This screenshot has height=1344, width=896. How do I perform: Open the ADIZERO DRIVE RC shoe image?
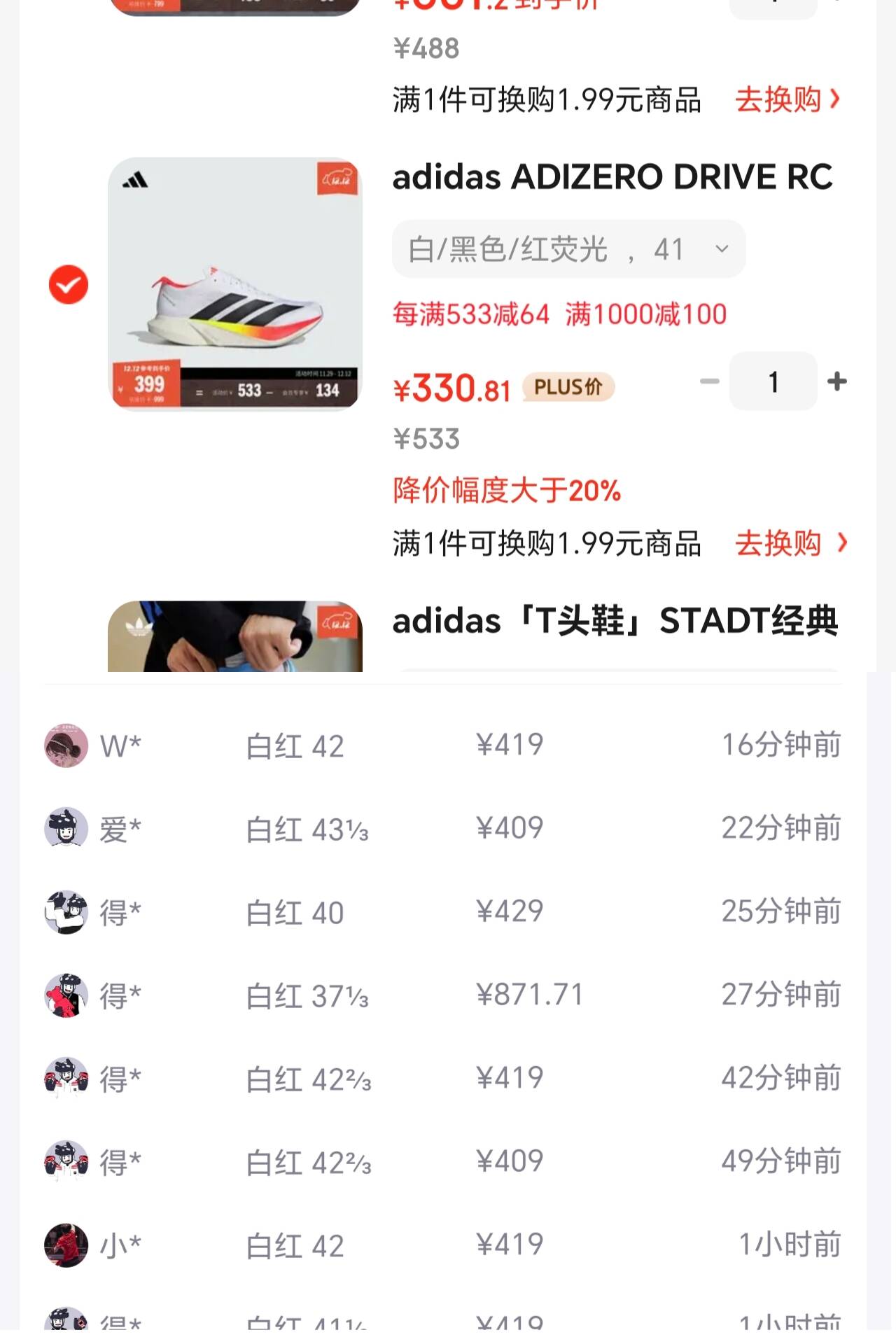pos(235,283)
